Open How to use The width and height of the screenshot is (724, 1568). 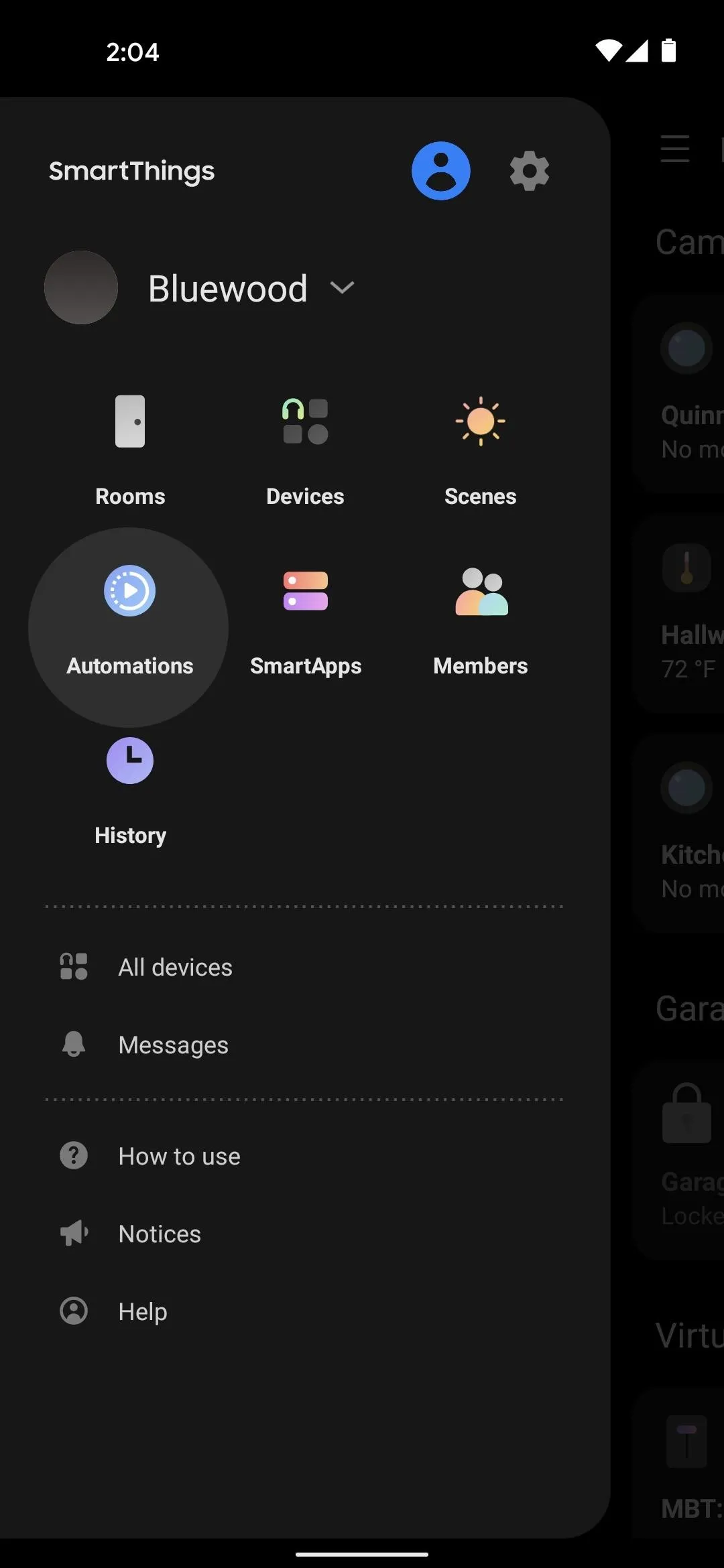click(x=304, y=1156)
